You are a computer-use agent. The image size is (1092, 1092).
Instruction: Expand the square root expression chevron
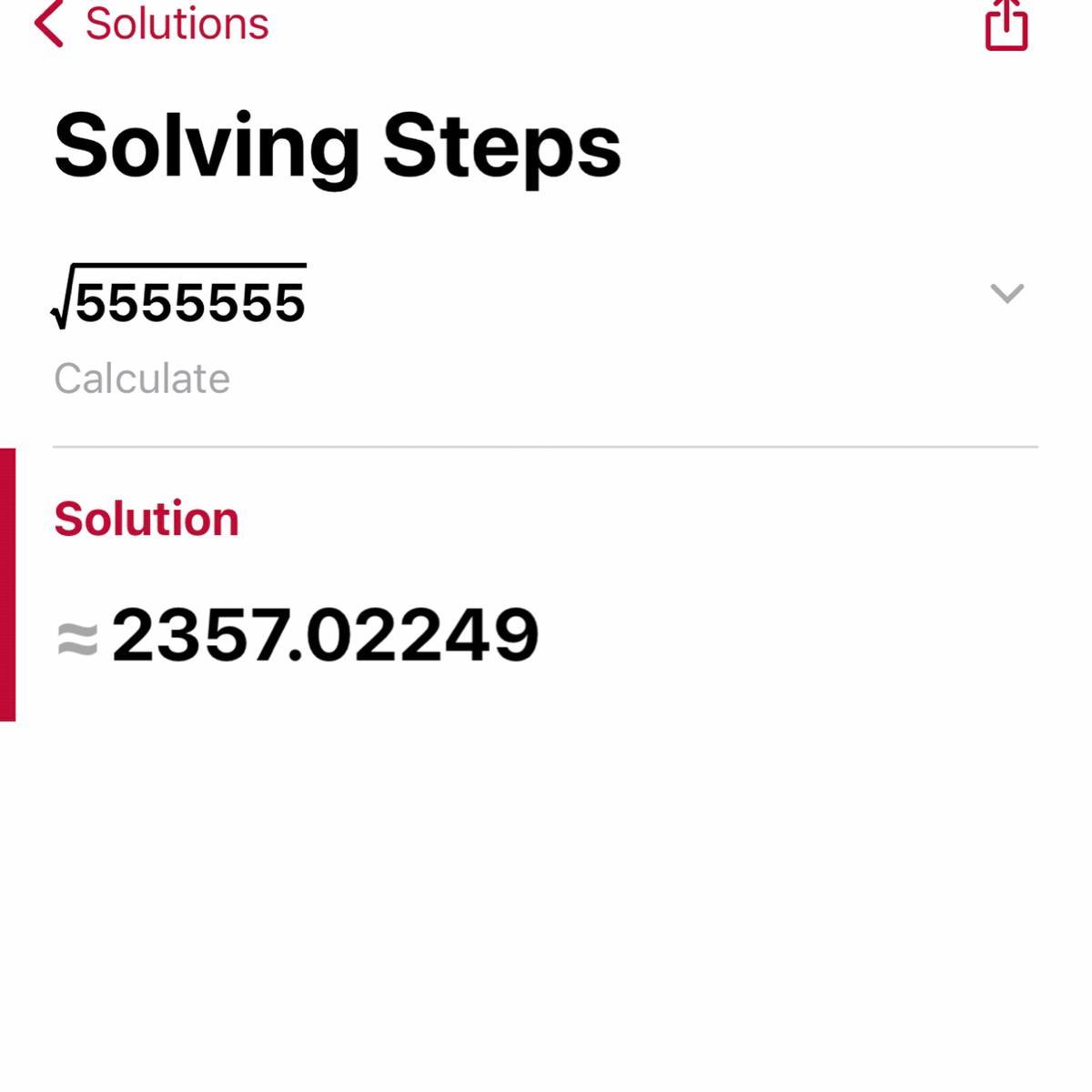coord(1006,293)
